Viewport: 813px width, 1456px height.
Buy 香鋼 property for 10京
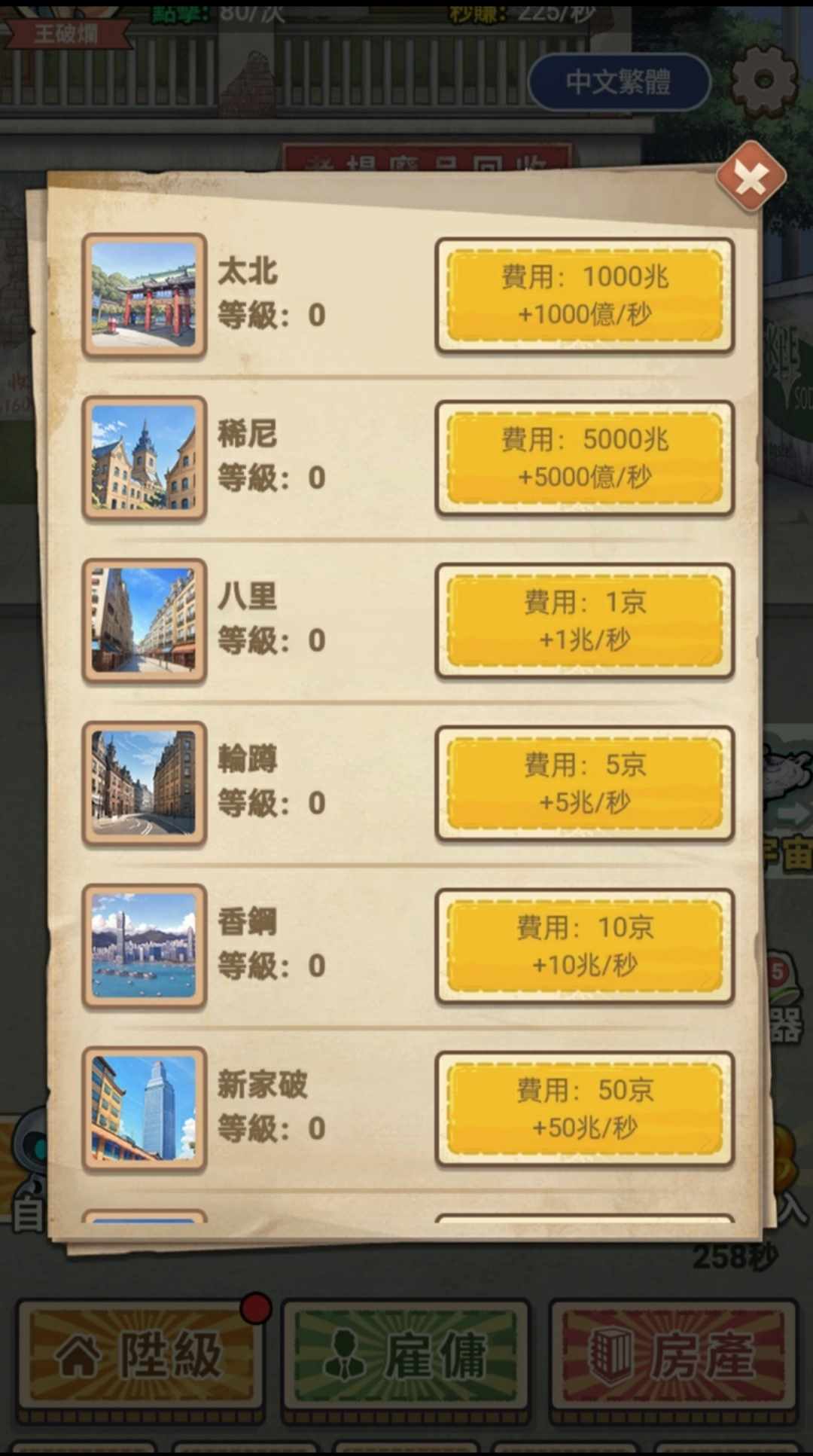pyautogui.click(x=584, y=946)
